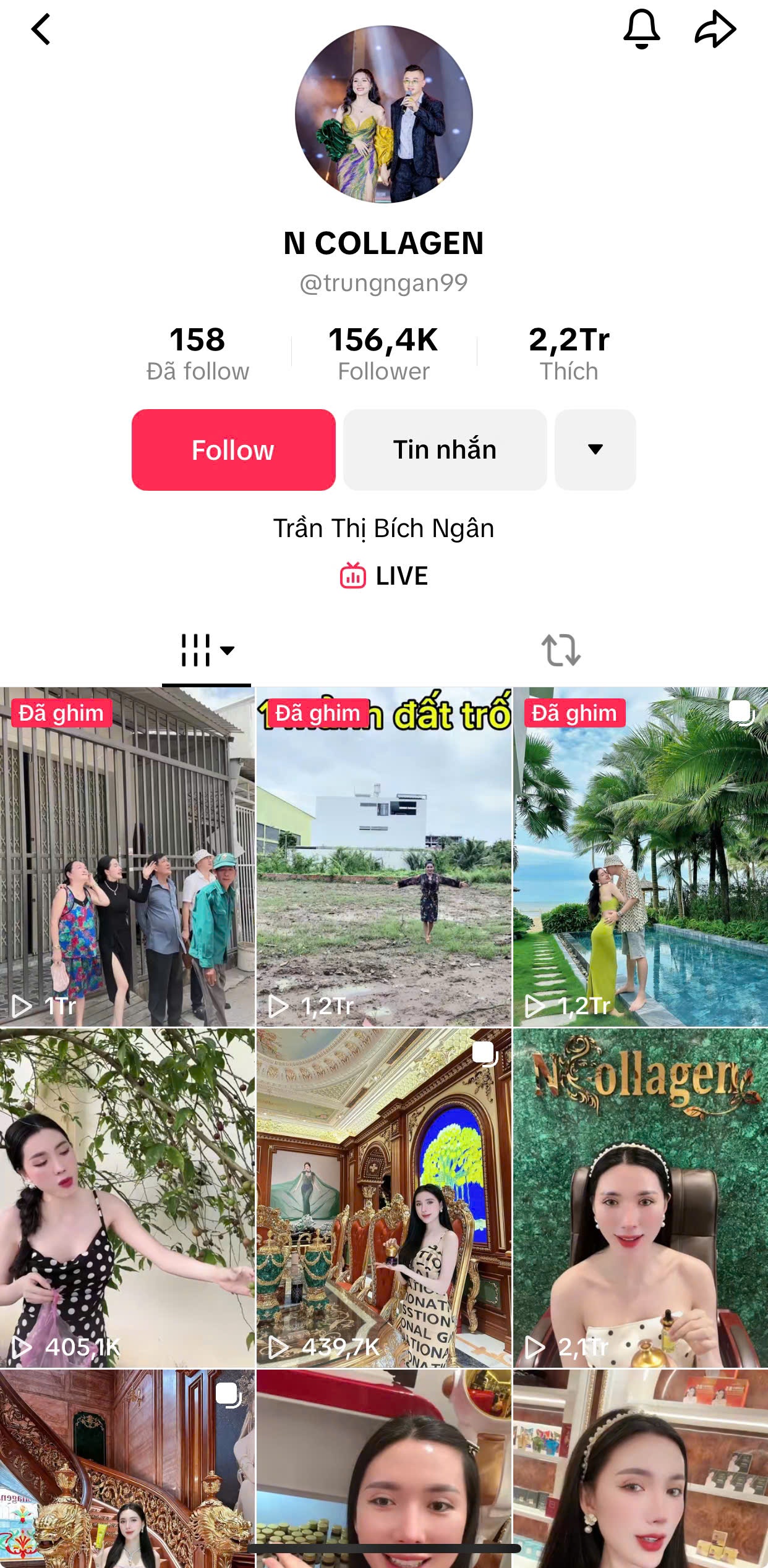The width and height of the screenshot is (768, 1568).
Task: Open the notifications bell
Action: point(641,29)
